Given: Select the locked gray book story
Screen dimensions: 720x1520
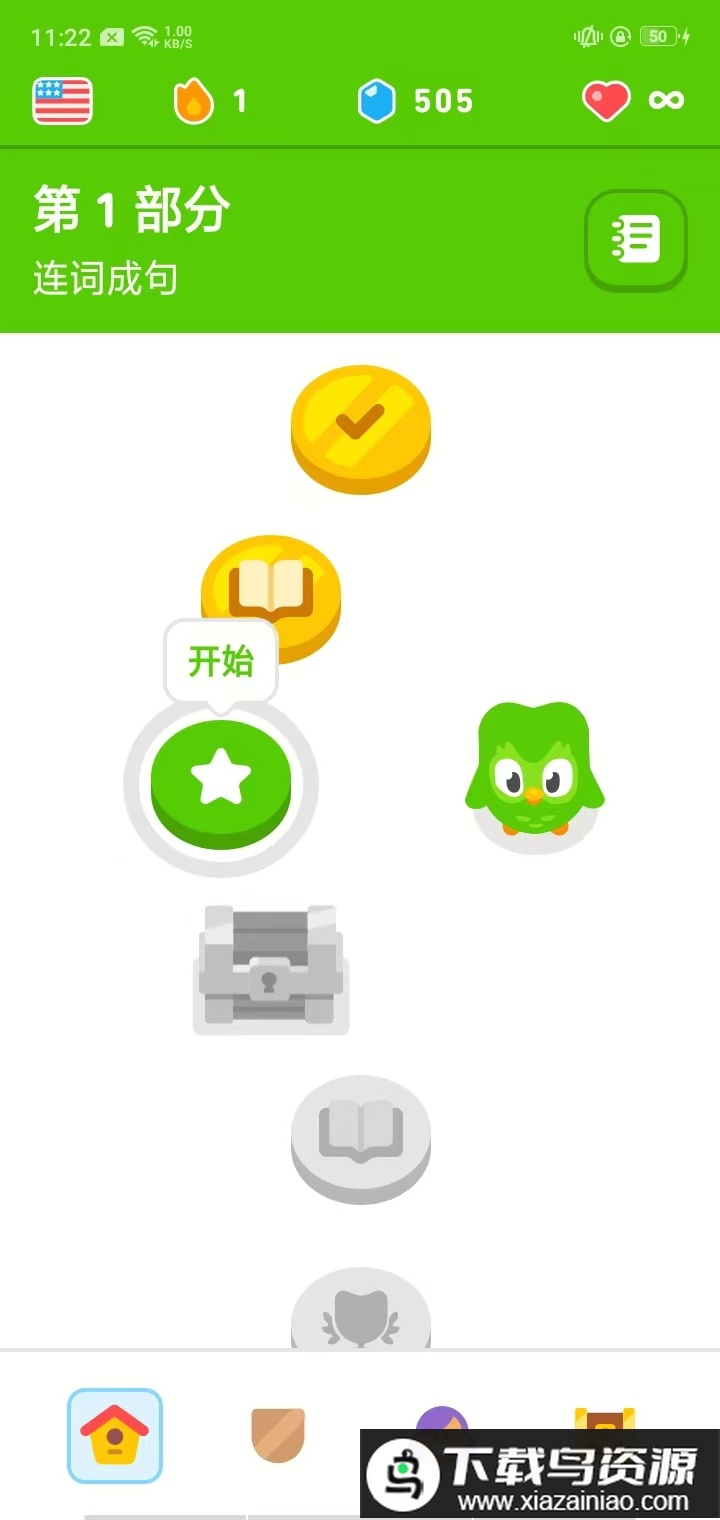Looking at the screenshot, I should (x=360, y=1135).
